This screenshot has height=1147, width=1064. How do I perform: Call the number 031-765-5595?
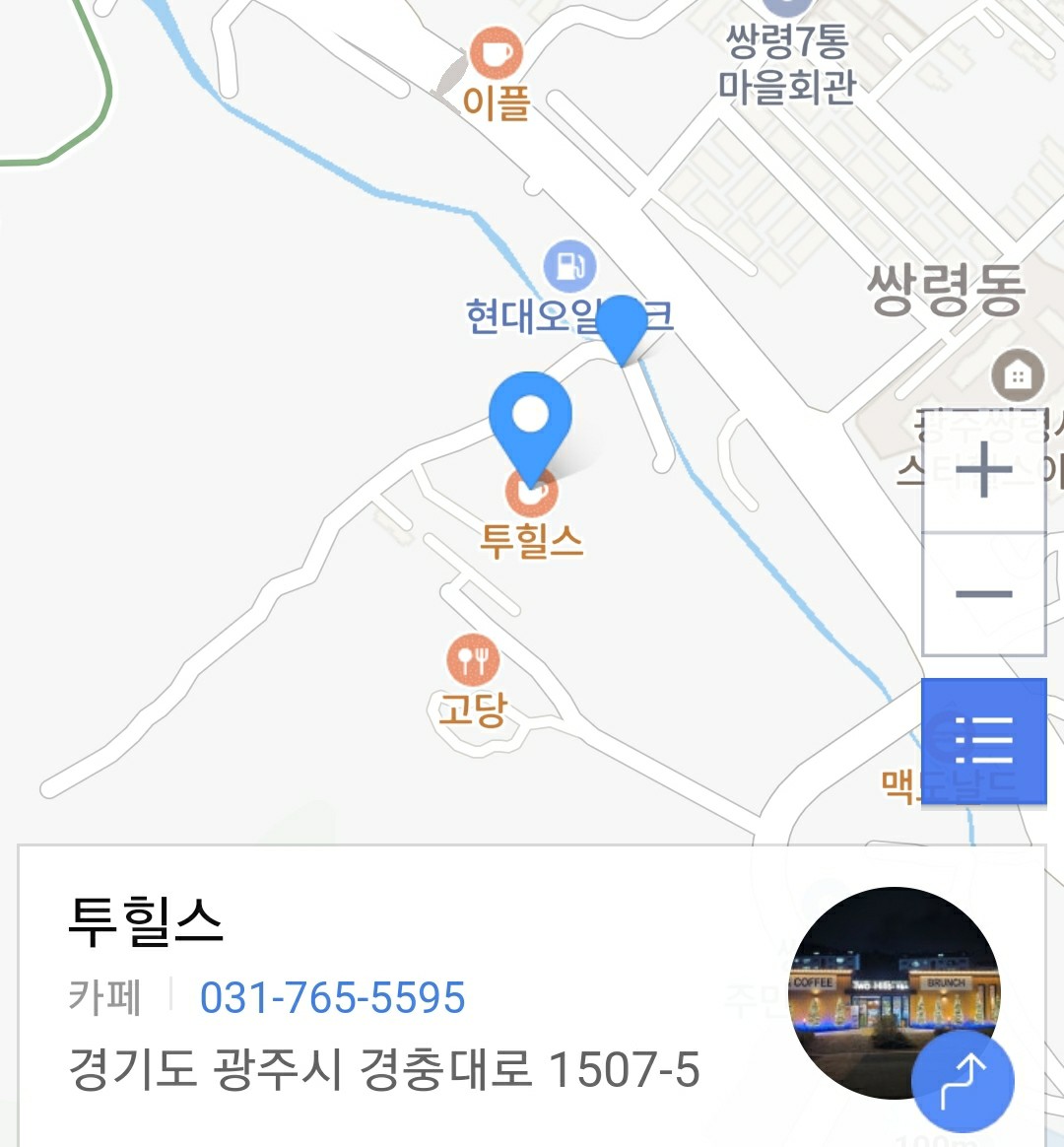[x=332, y=997]
